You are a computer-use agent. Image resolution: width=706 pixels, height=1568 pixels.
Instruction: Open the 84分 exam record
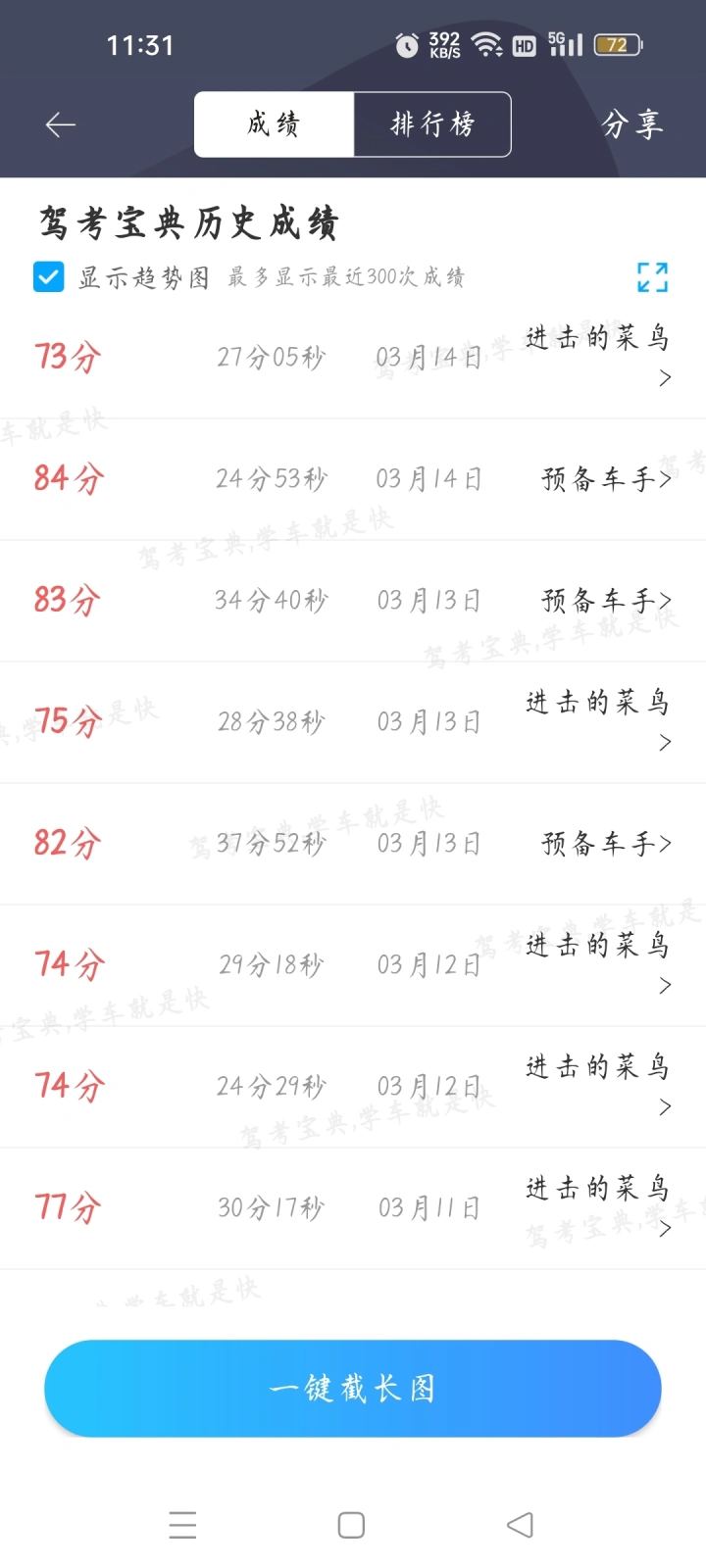[353, 479]
